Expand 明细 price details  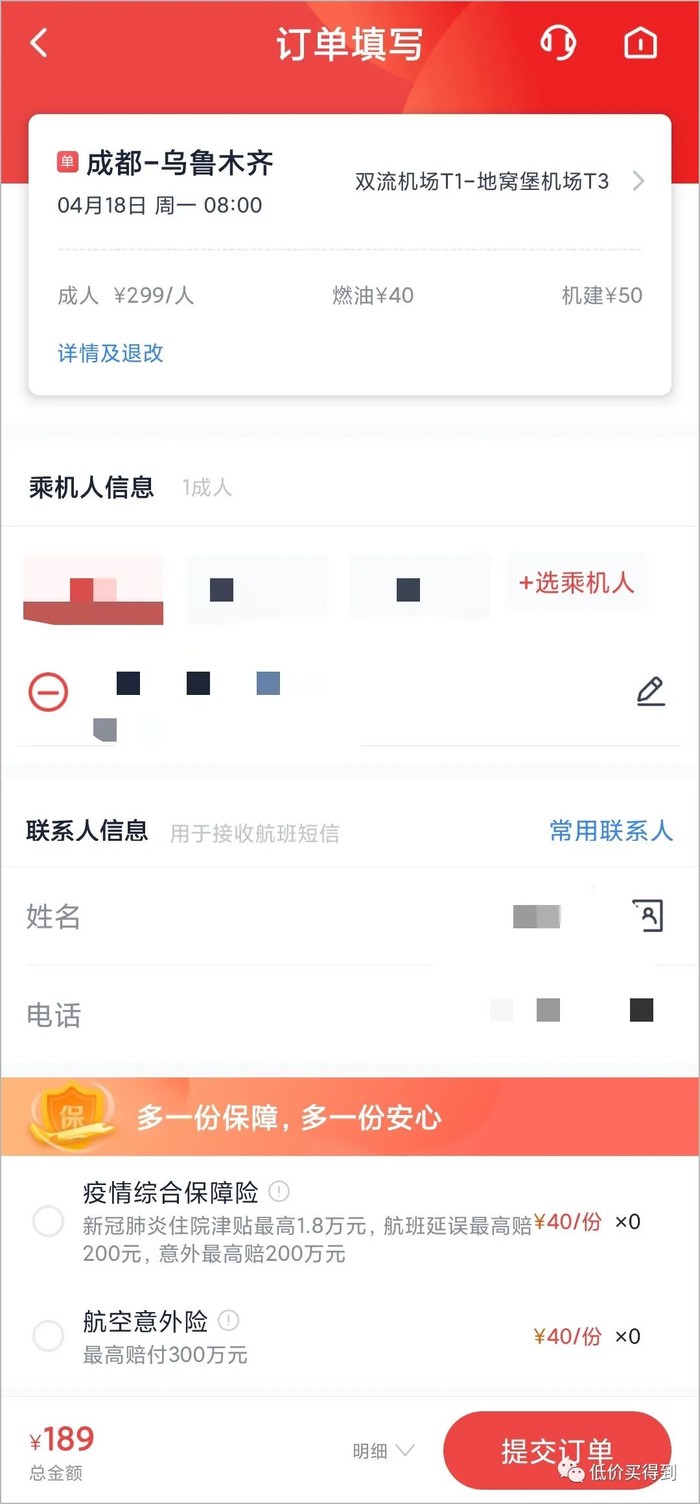[383, 1451]
